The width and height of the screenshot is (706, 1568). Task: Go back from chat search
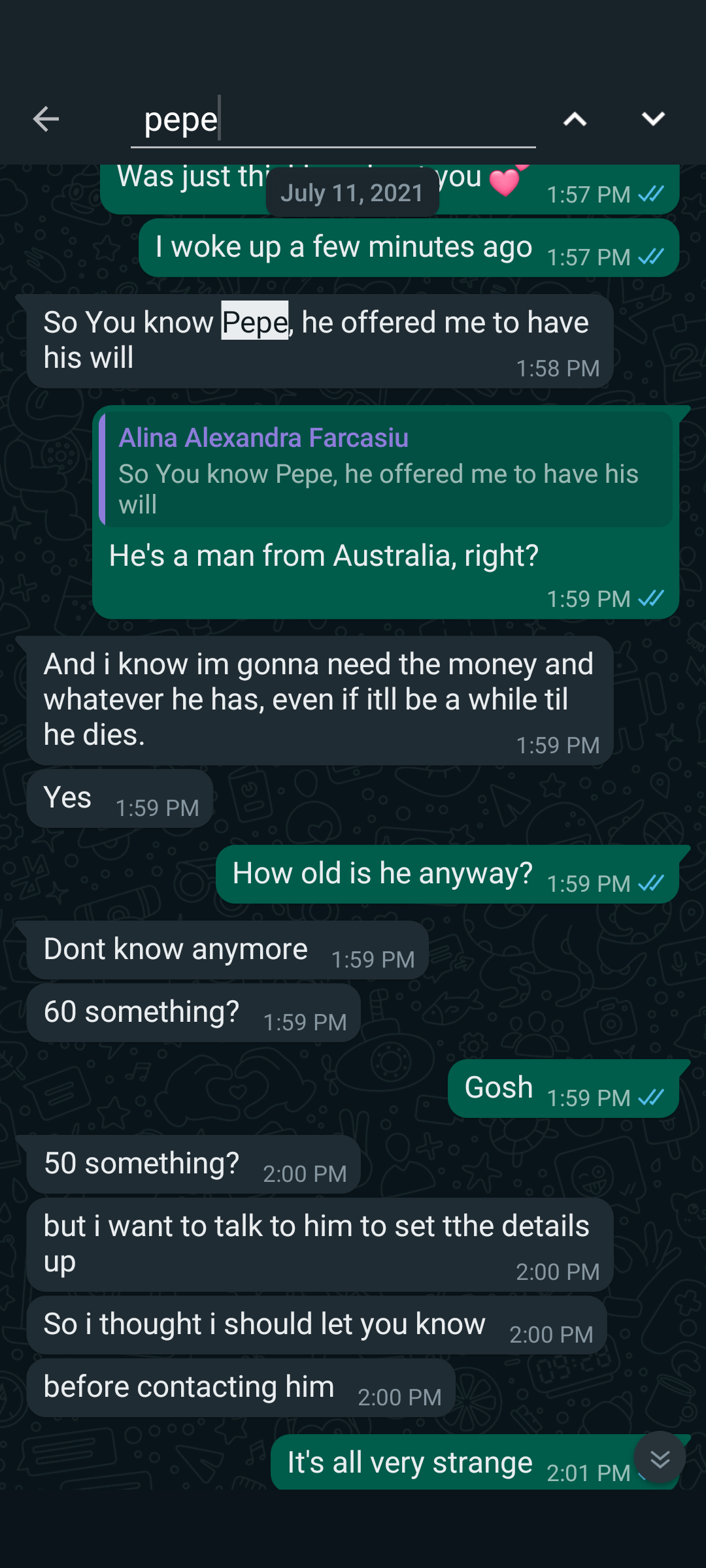[46, 119]
